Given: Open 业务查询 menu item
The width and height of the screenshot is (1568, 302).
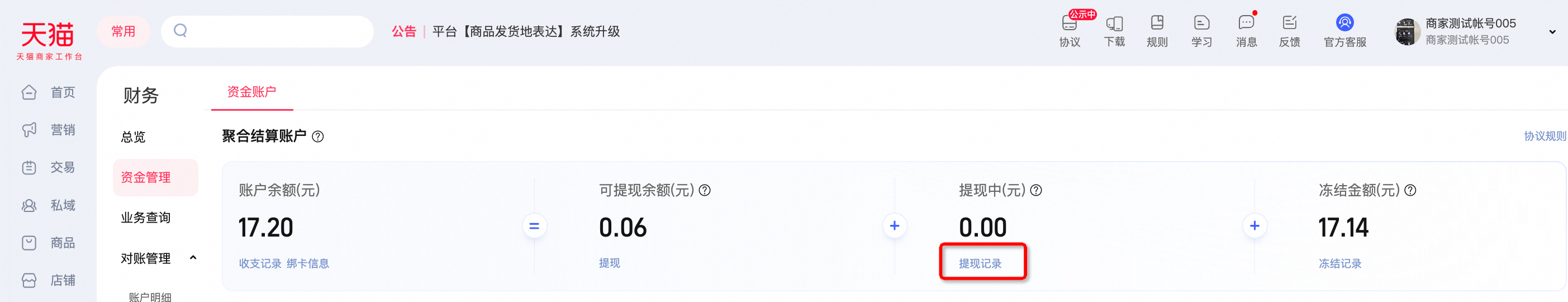Looking at the screenshot, I should tap(145, 218).
